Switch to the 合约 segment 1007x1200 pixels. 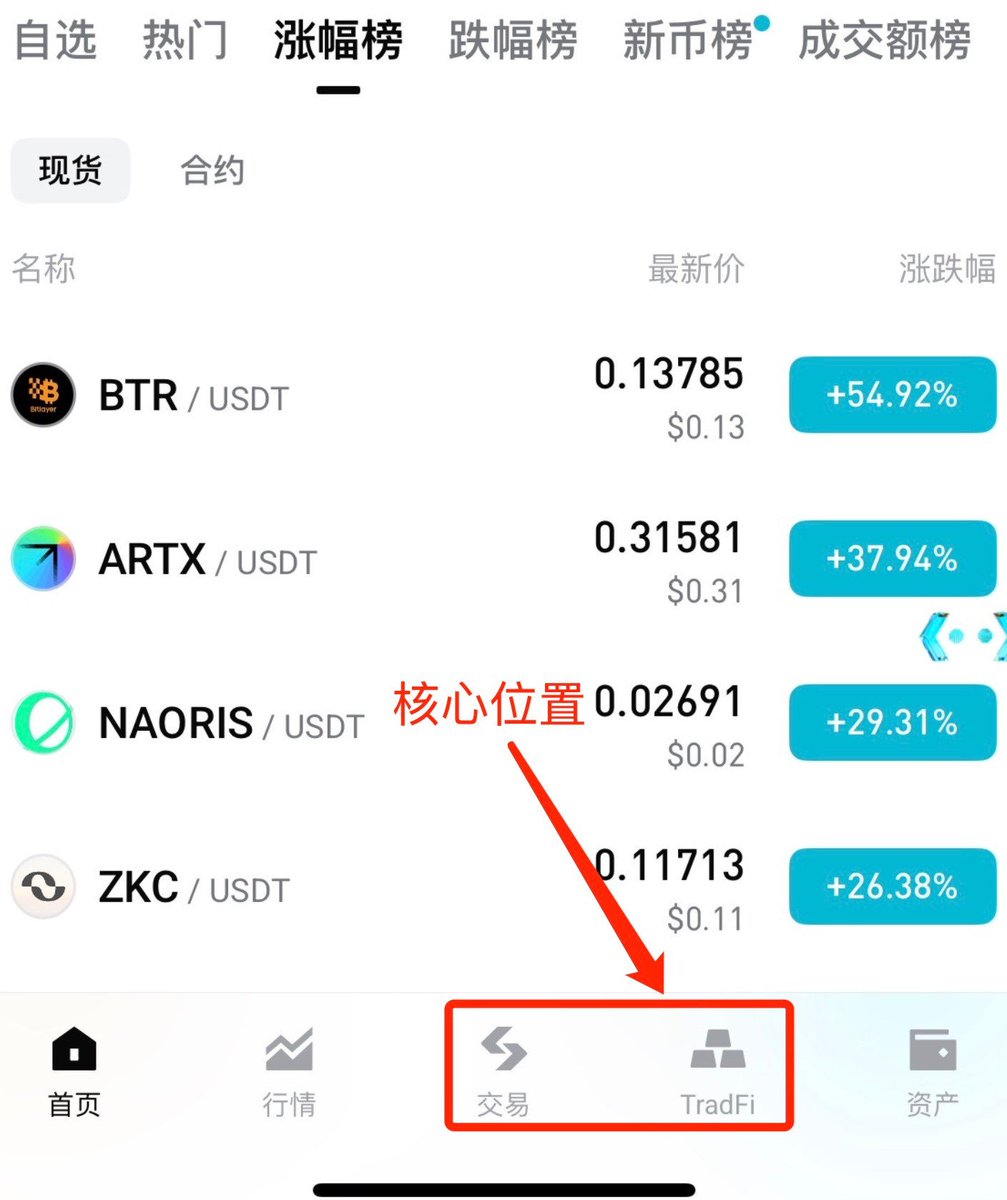click(212, 171)
